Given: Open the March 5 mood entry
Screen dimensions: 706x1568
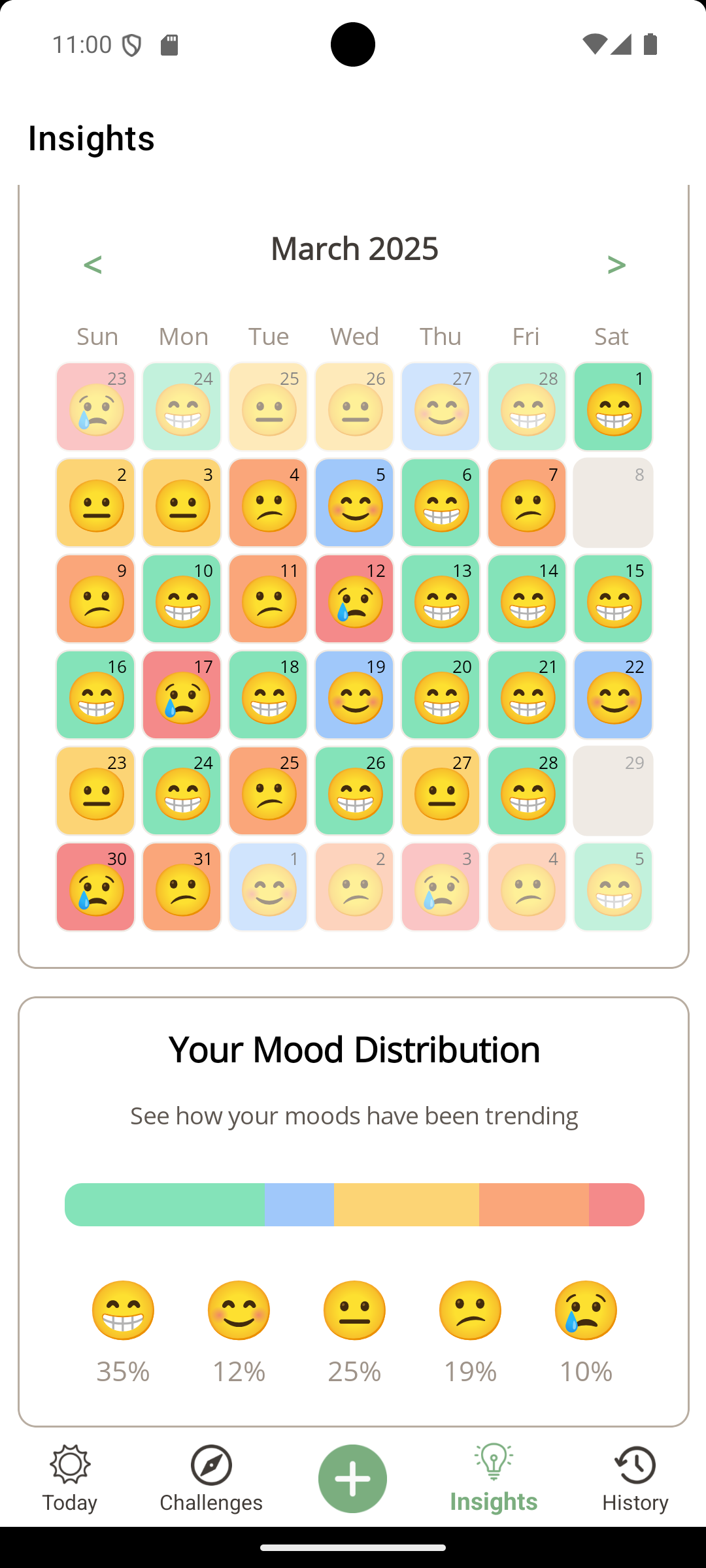Looking at the screenshot, I should click(354, 503).
